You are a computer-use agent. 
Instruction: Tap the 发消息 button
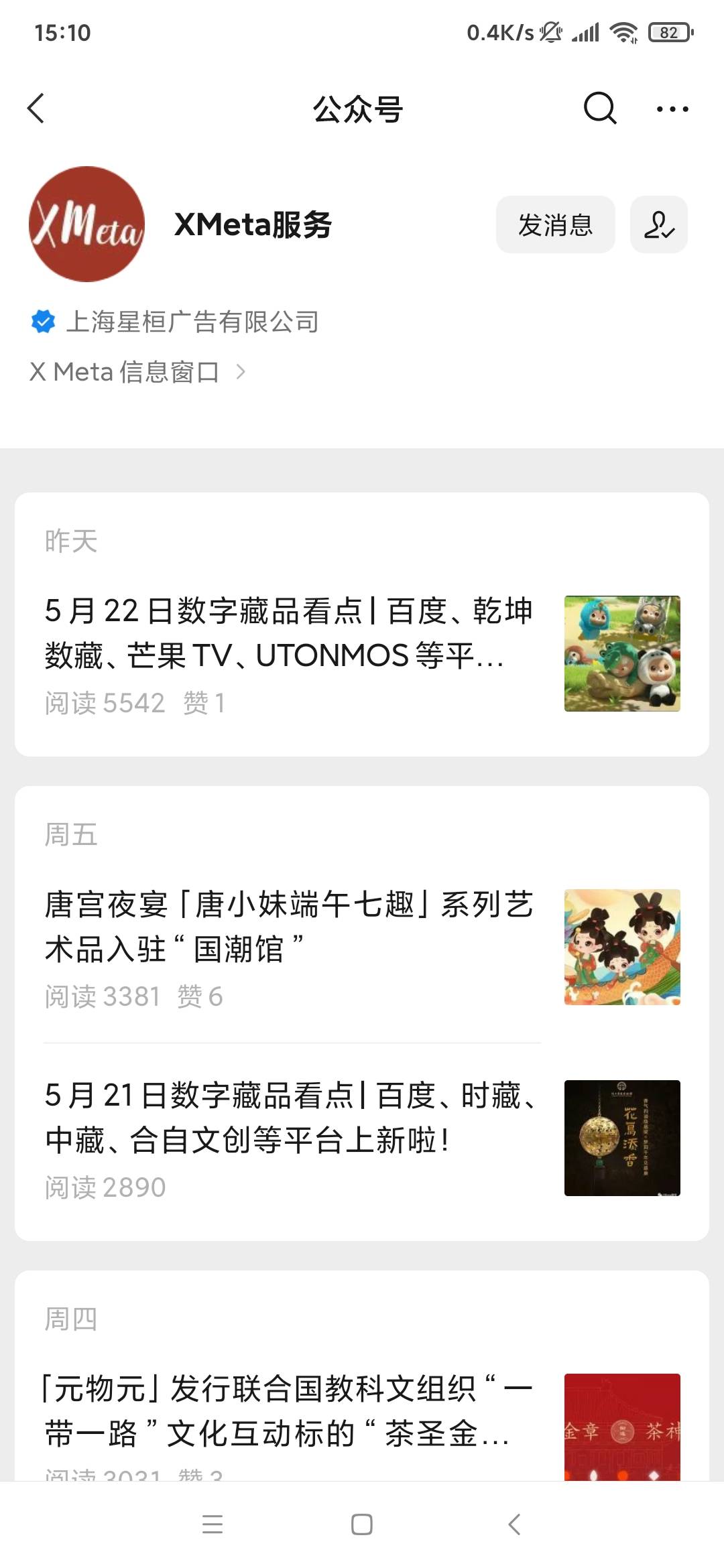555,224
